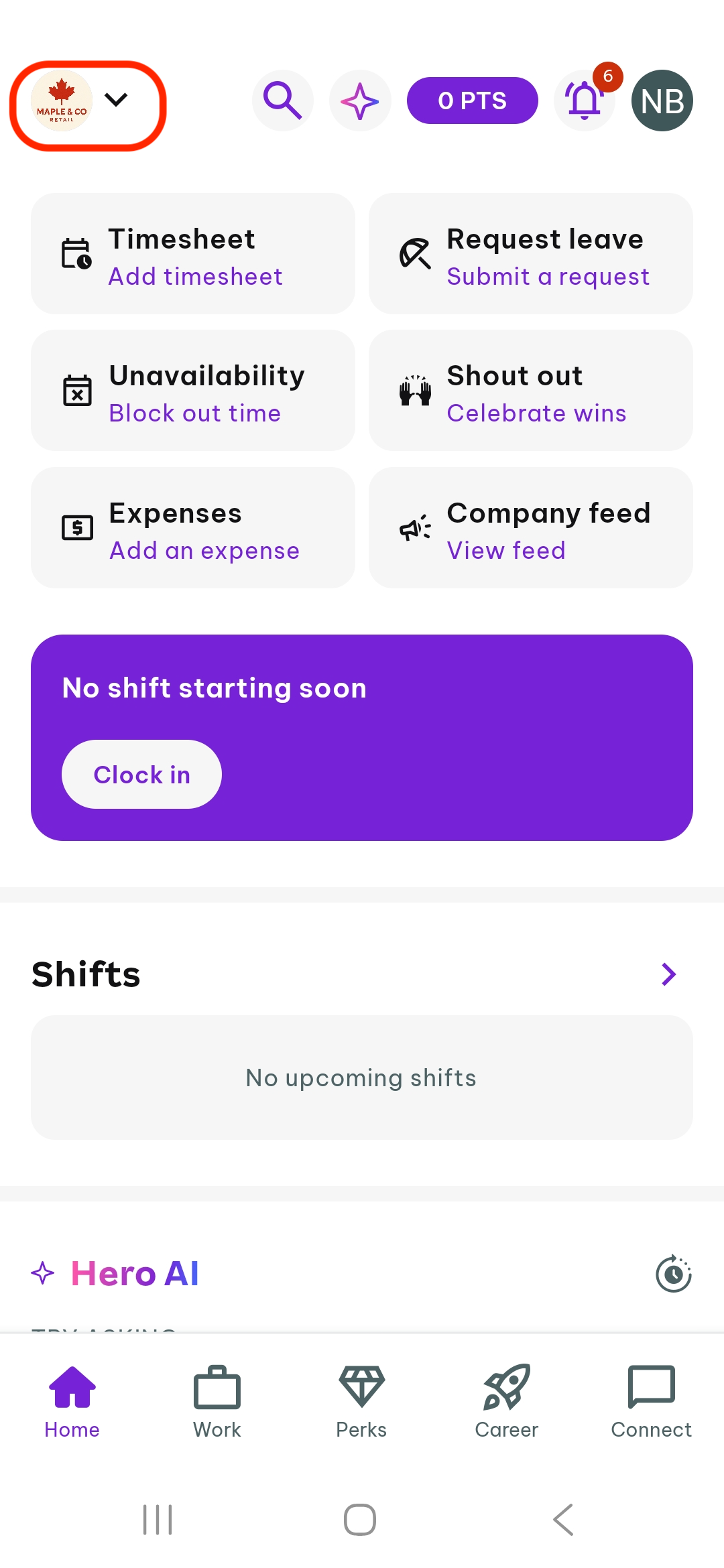Switch to the Connect tab

[x=651, y=1402]
